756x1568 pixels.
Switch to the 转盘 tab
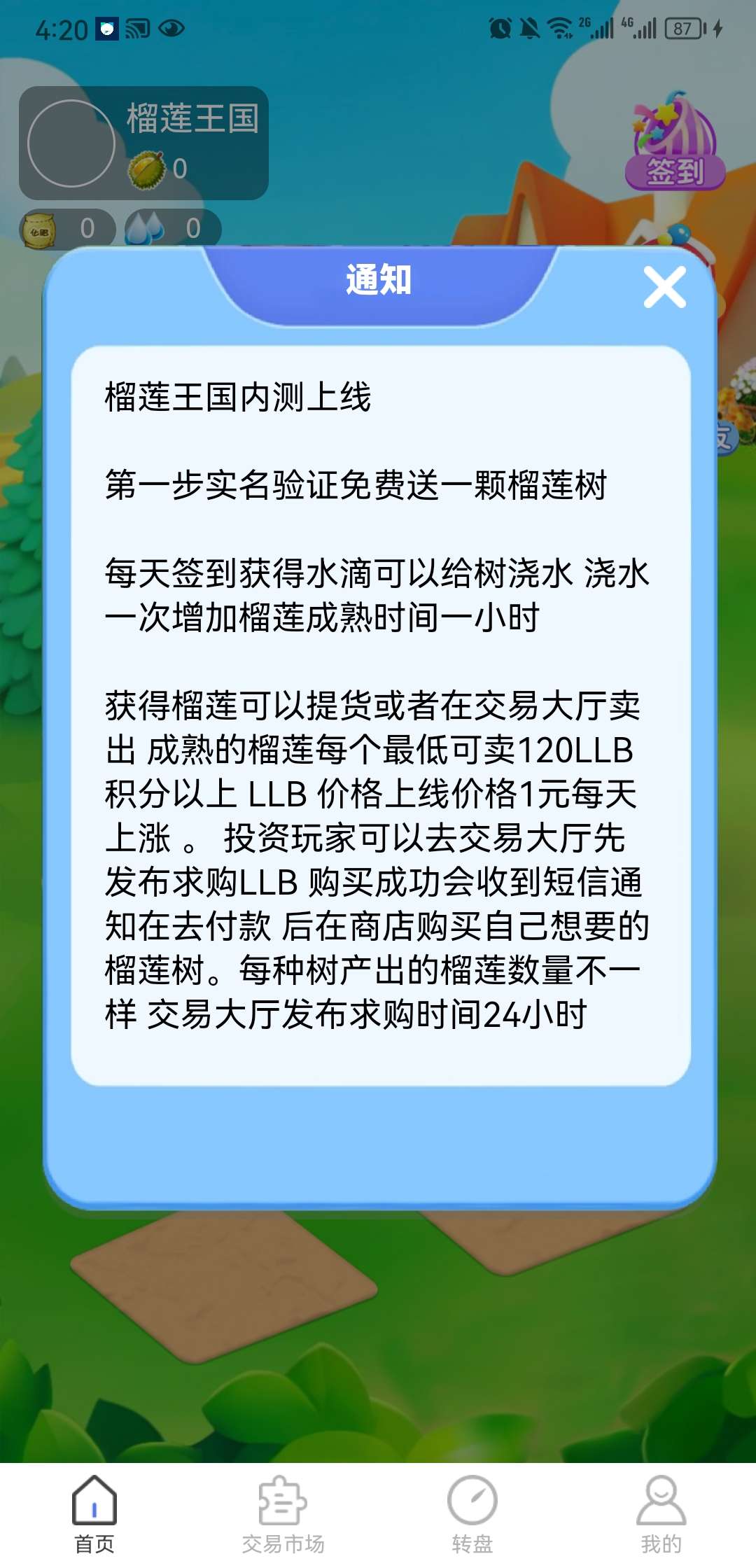click(x=472, y=1515)
